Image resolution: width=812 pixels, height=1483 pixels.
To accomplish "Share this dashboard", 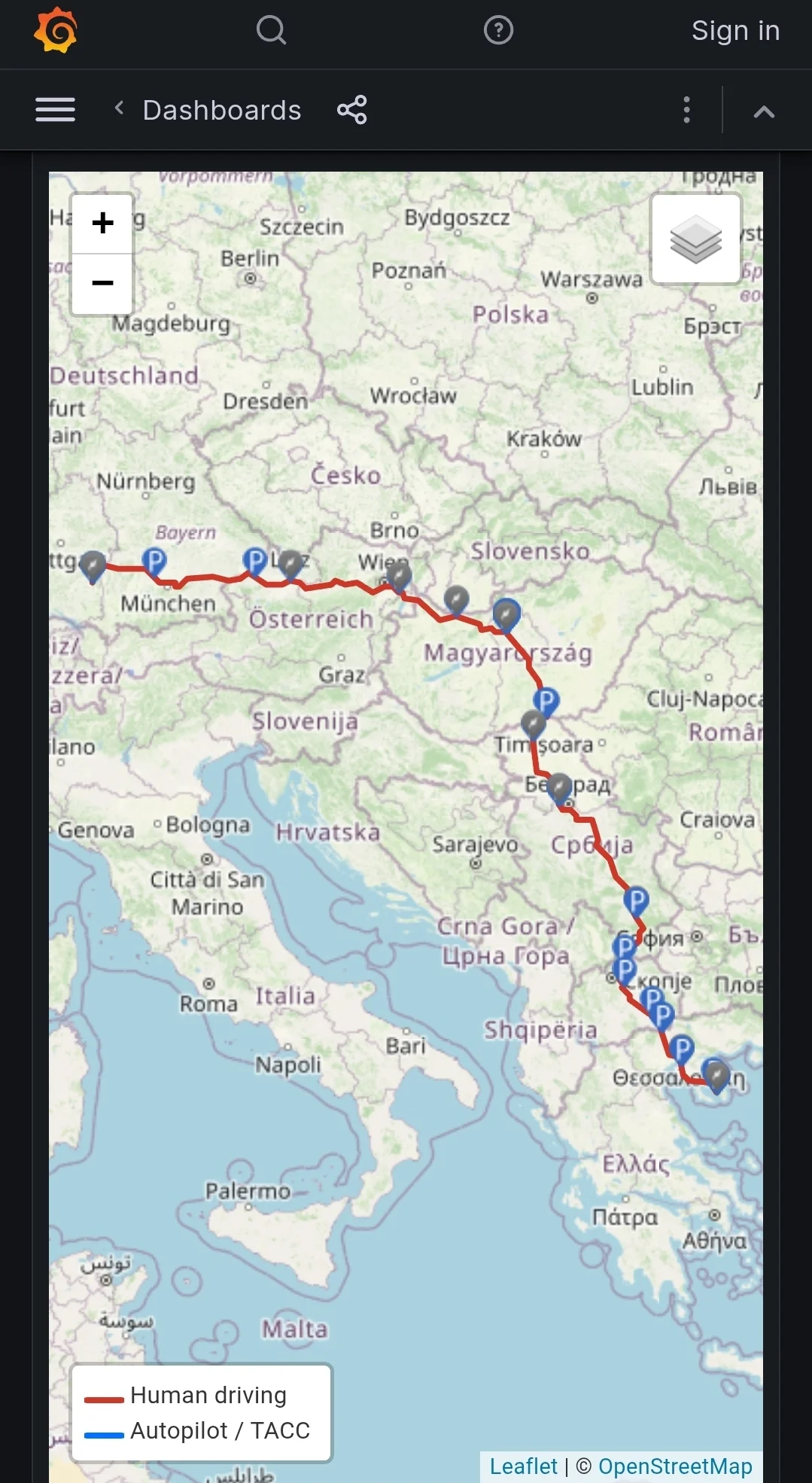I will click(x=352, y=110).
